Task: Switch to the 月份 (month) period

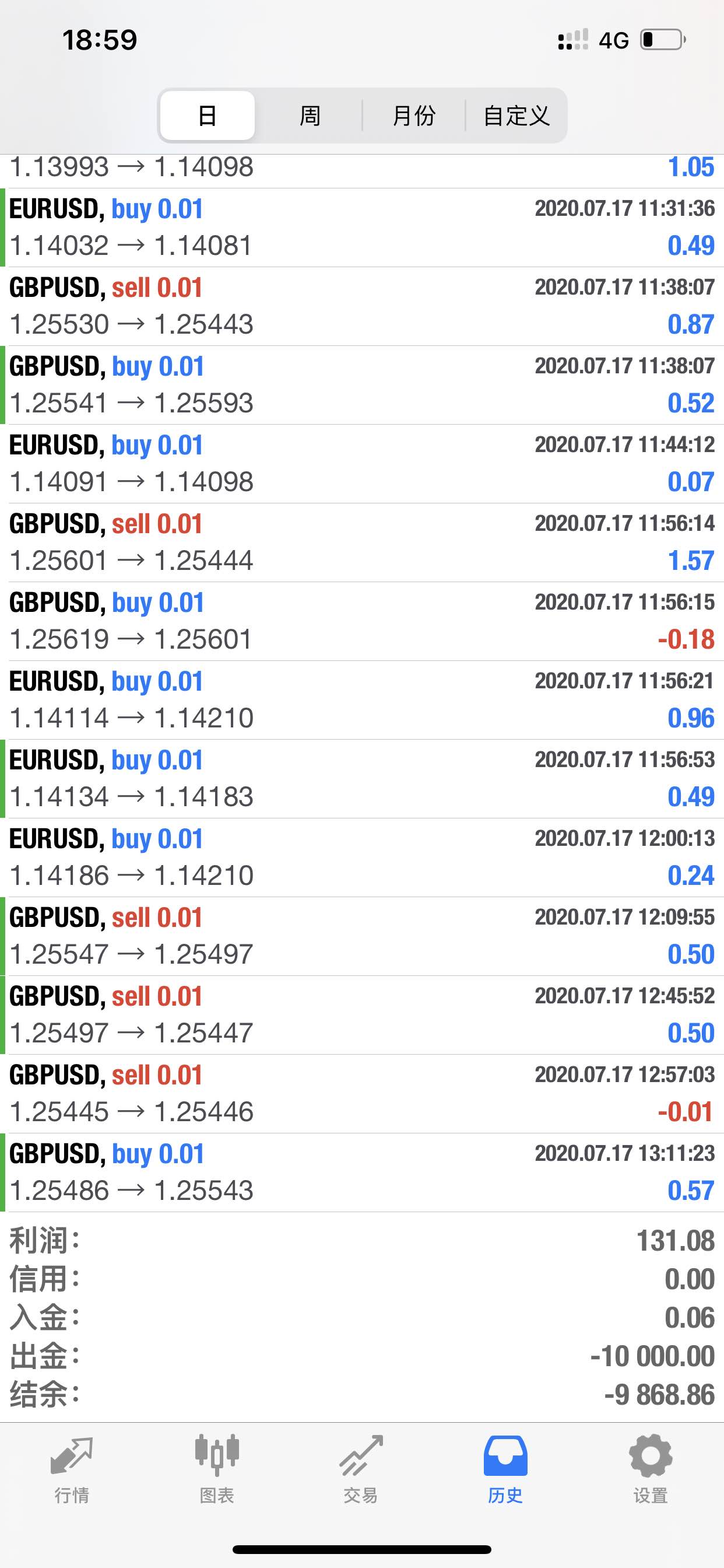Action: 414,116
